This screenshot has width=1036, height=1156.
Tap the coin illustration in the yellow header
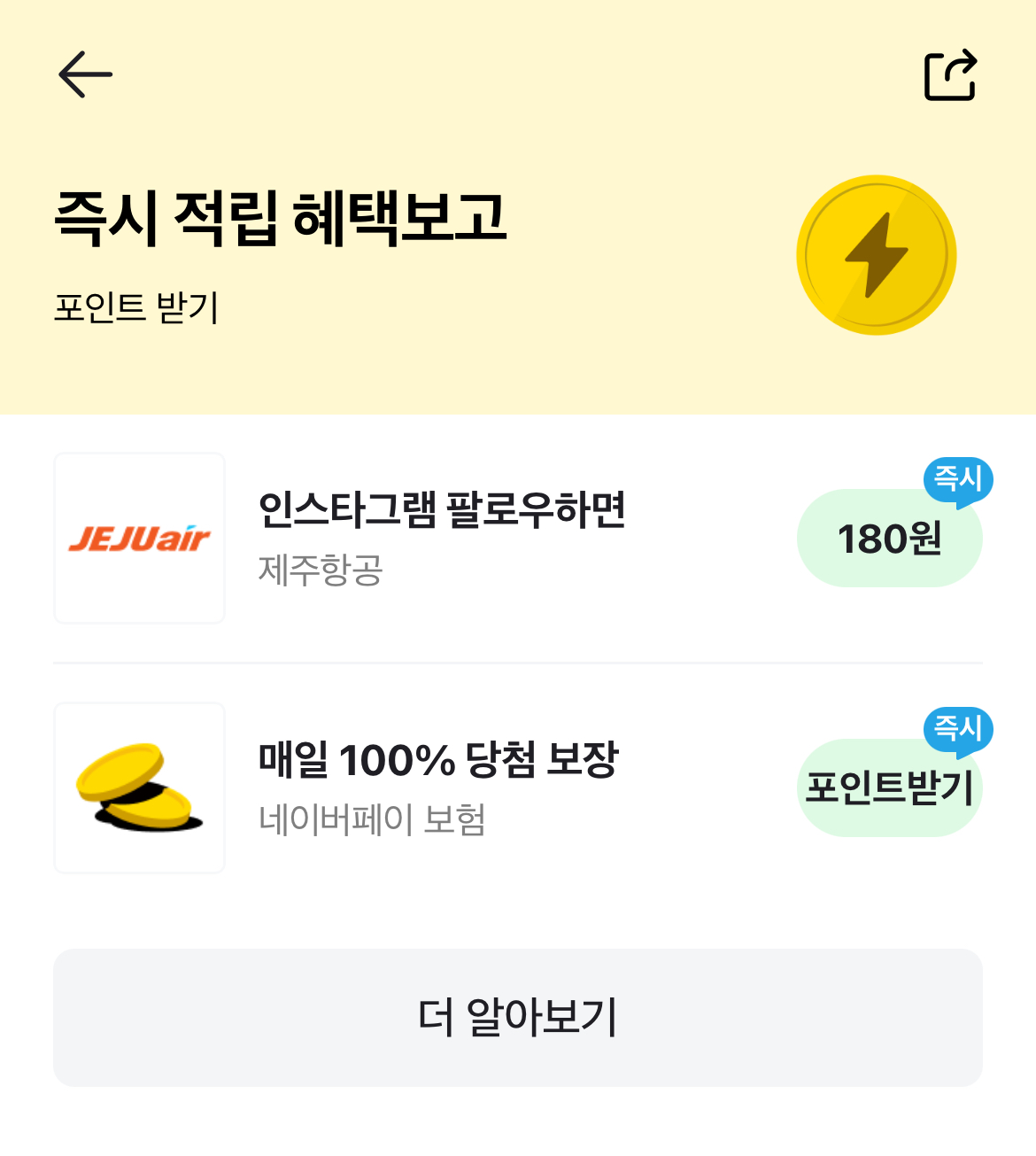(875, 255)
